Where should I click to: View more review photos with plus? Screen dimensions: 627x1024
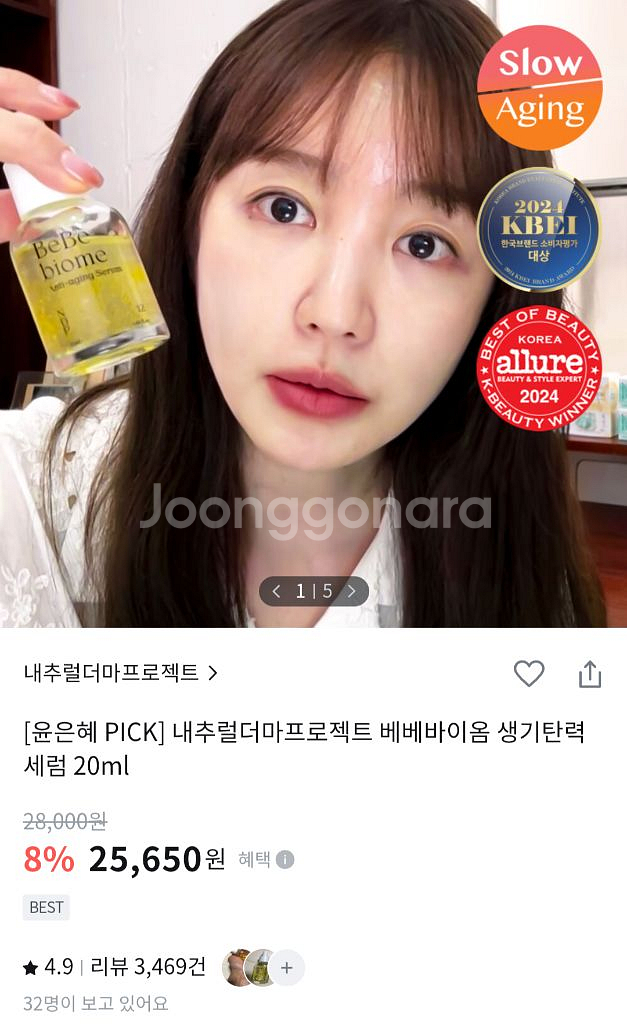(x=287, y=968)
